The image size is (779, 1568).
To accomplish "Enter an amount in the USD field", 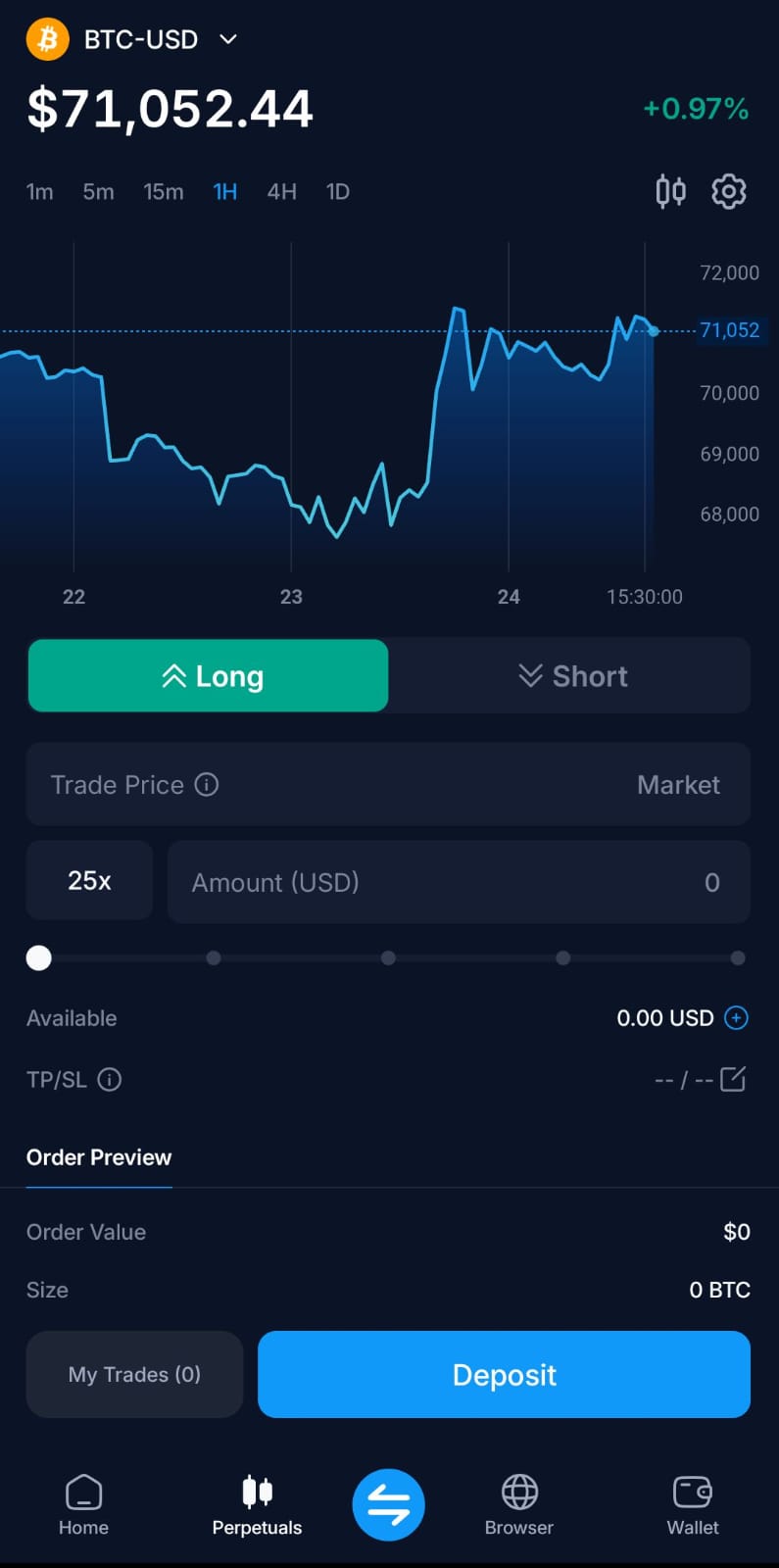I will click(x=459, y=882).
